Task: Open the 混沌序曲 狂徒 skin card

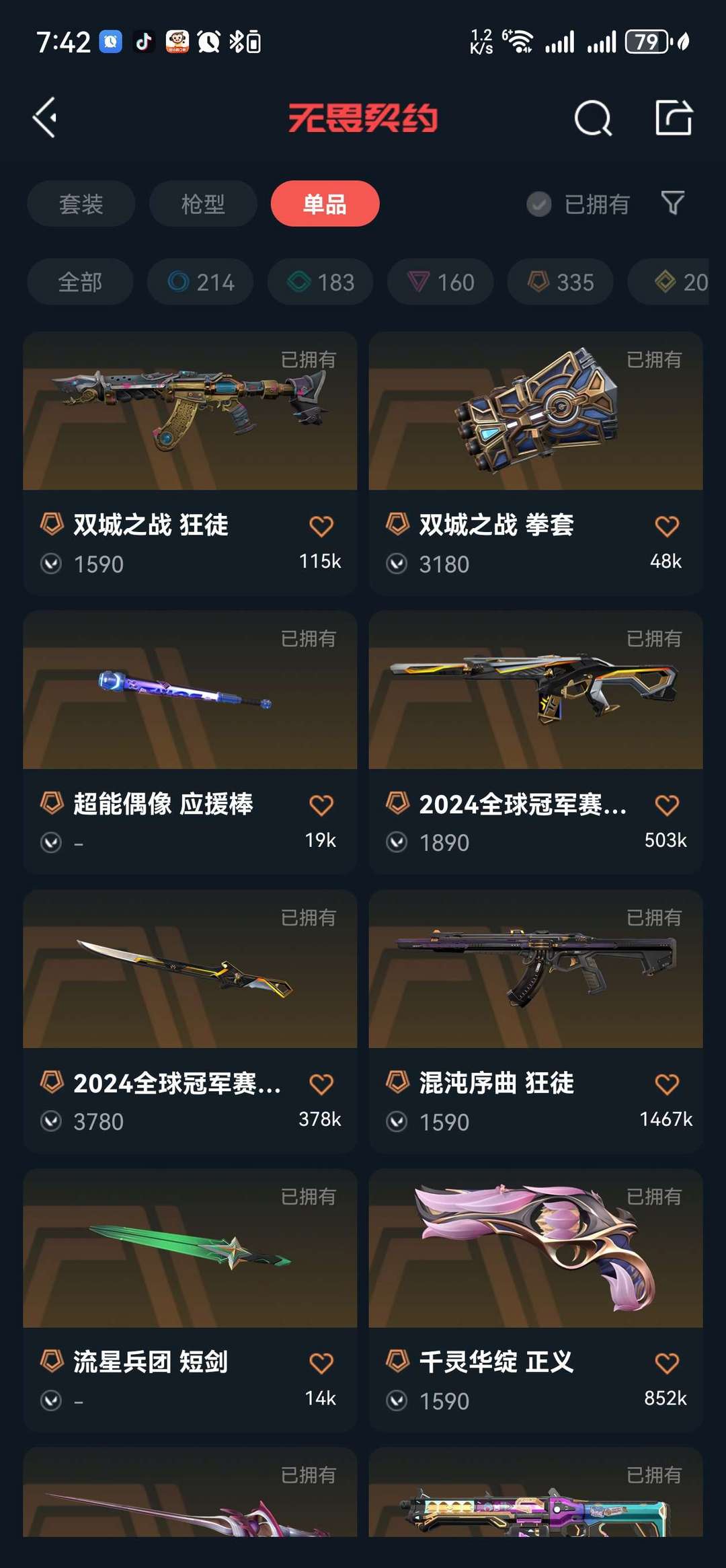Action: (536, 1021)
